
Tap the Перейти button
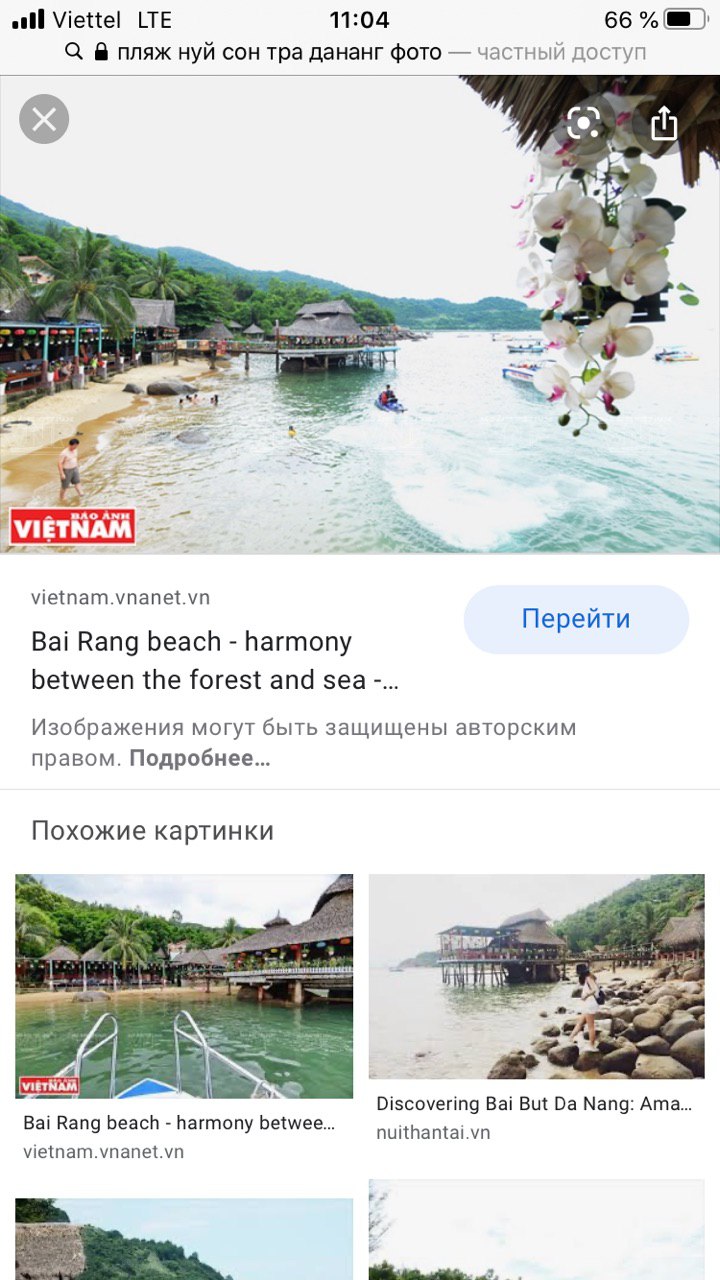(x=576, y=619)
